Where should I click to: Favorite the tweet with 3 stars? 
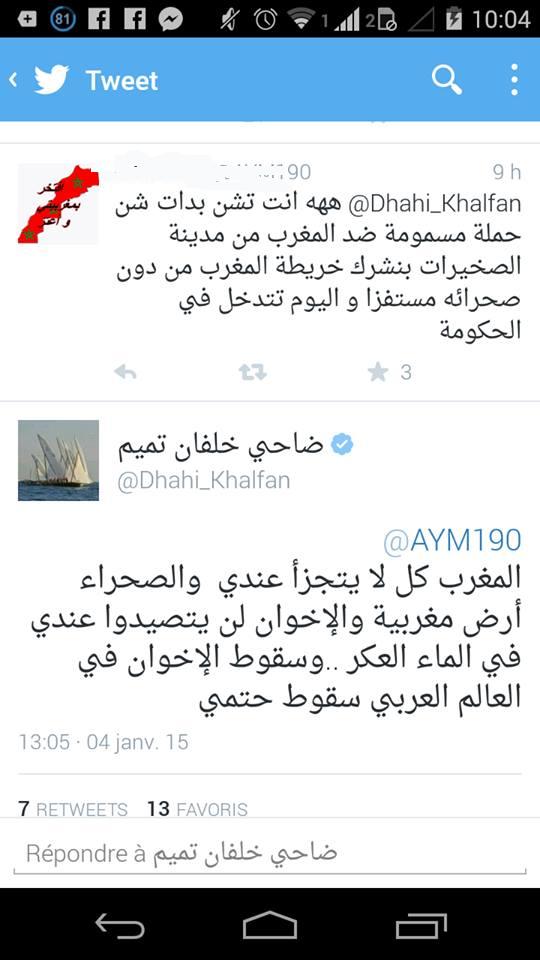(378, 372)
